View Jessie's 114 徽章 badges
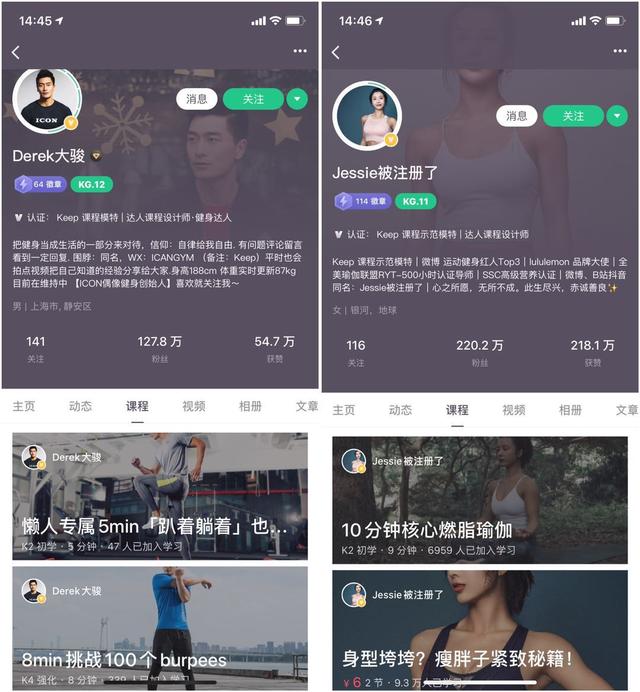The image size is (640, 692). point(362,201)
